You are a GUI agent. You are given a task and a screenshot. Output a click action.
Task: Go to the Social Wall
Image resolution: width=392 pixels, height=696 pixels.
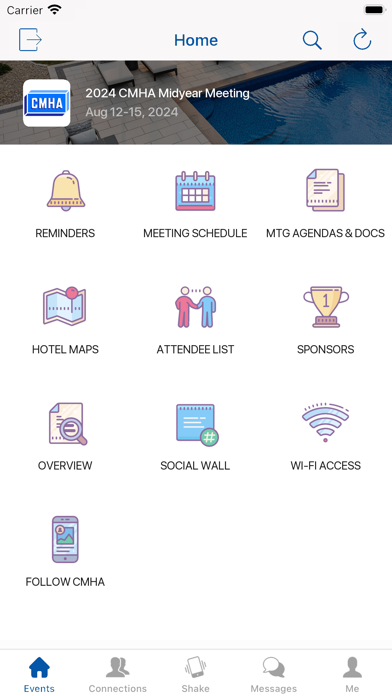pyautogui.click(x=195, y=436)
